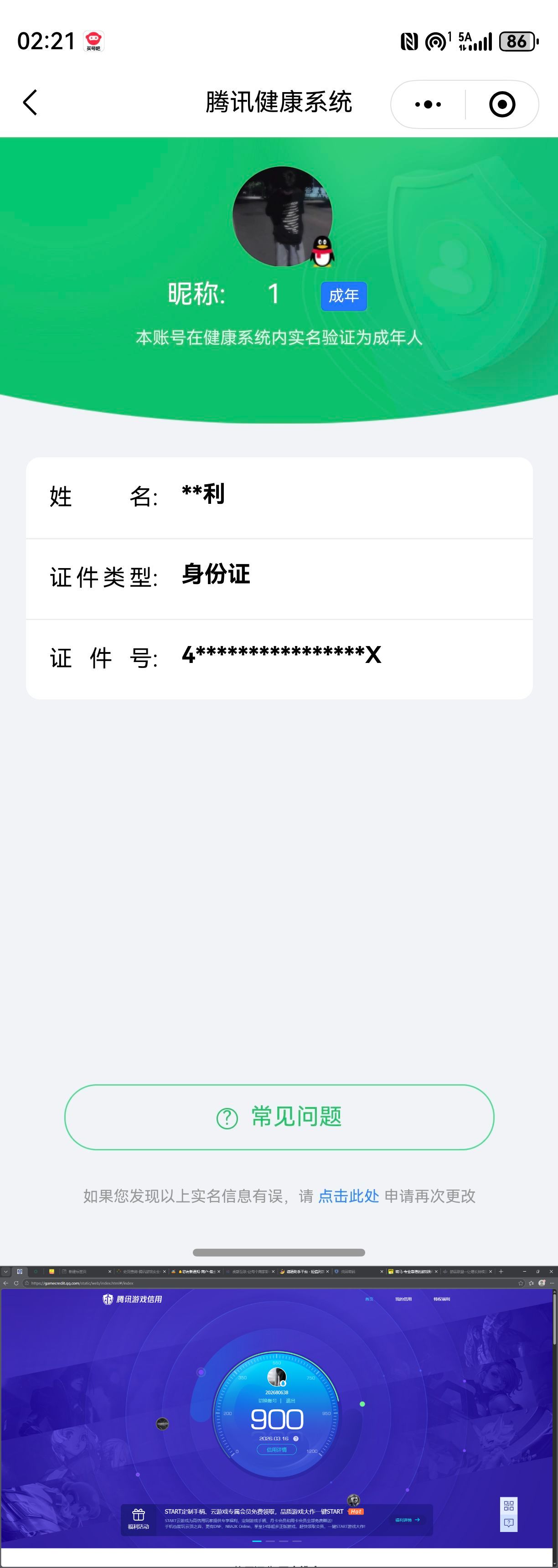Open the 常见问题 FAQ button

pyautogui.click(x=279, y=1117)
